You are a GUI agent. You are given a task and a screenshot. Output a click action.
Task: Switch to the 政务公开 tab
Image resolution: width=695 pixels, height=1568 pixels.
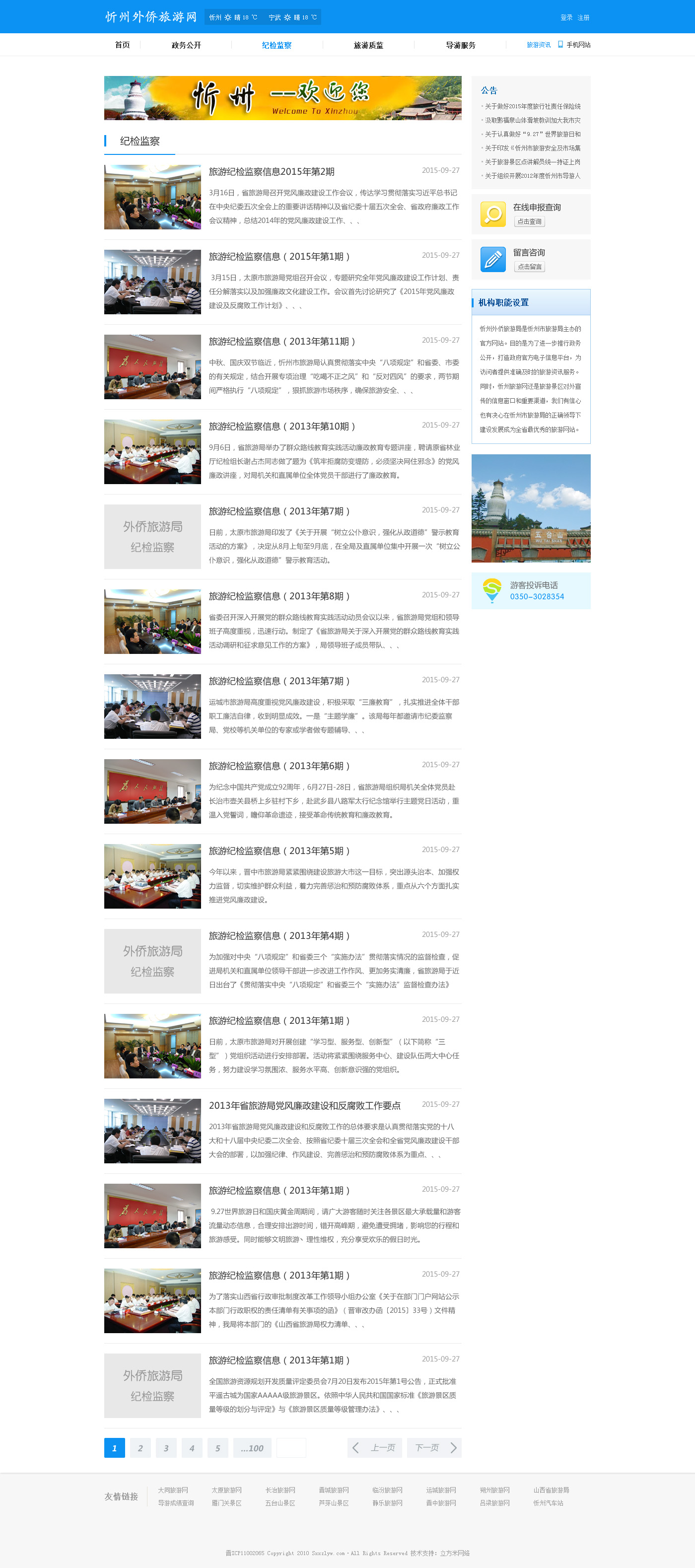[x=186, y=45]
